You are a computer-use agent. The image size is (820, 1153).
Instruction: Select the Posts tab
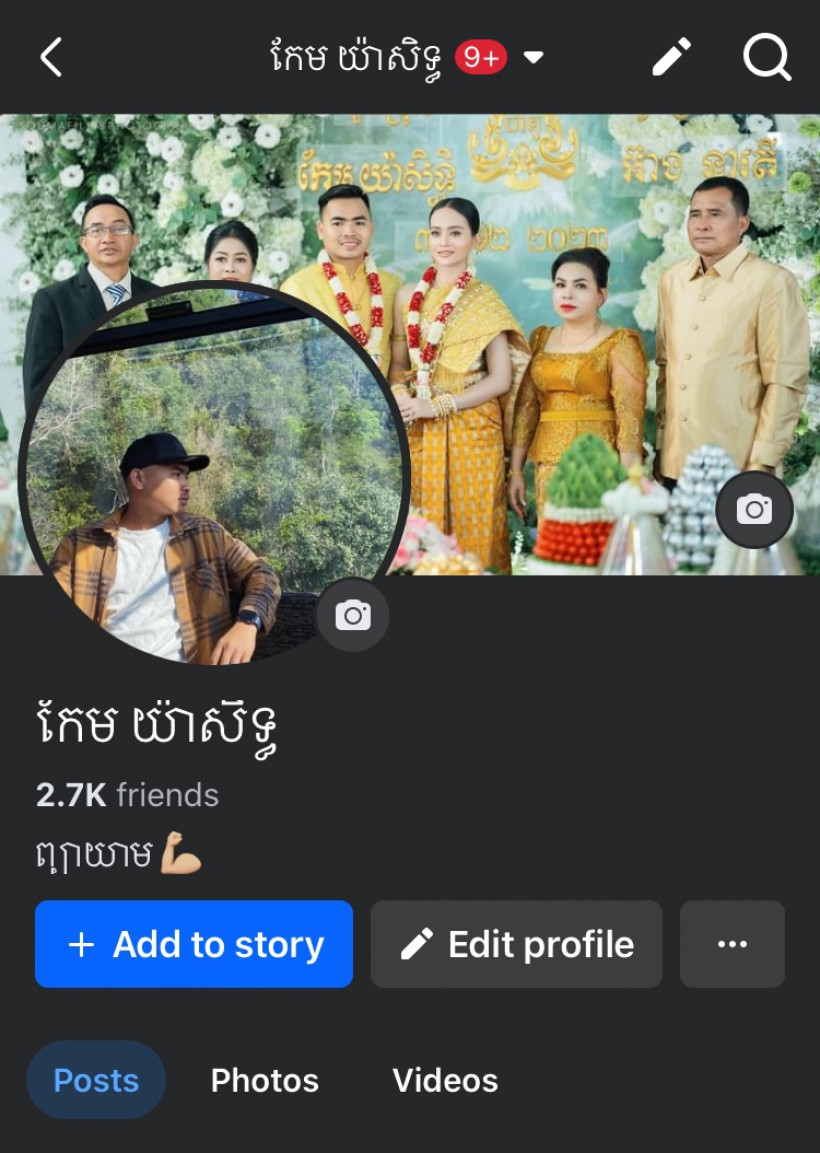[x=96, y=1080]
